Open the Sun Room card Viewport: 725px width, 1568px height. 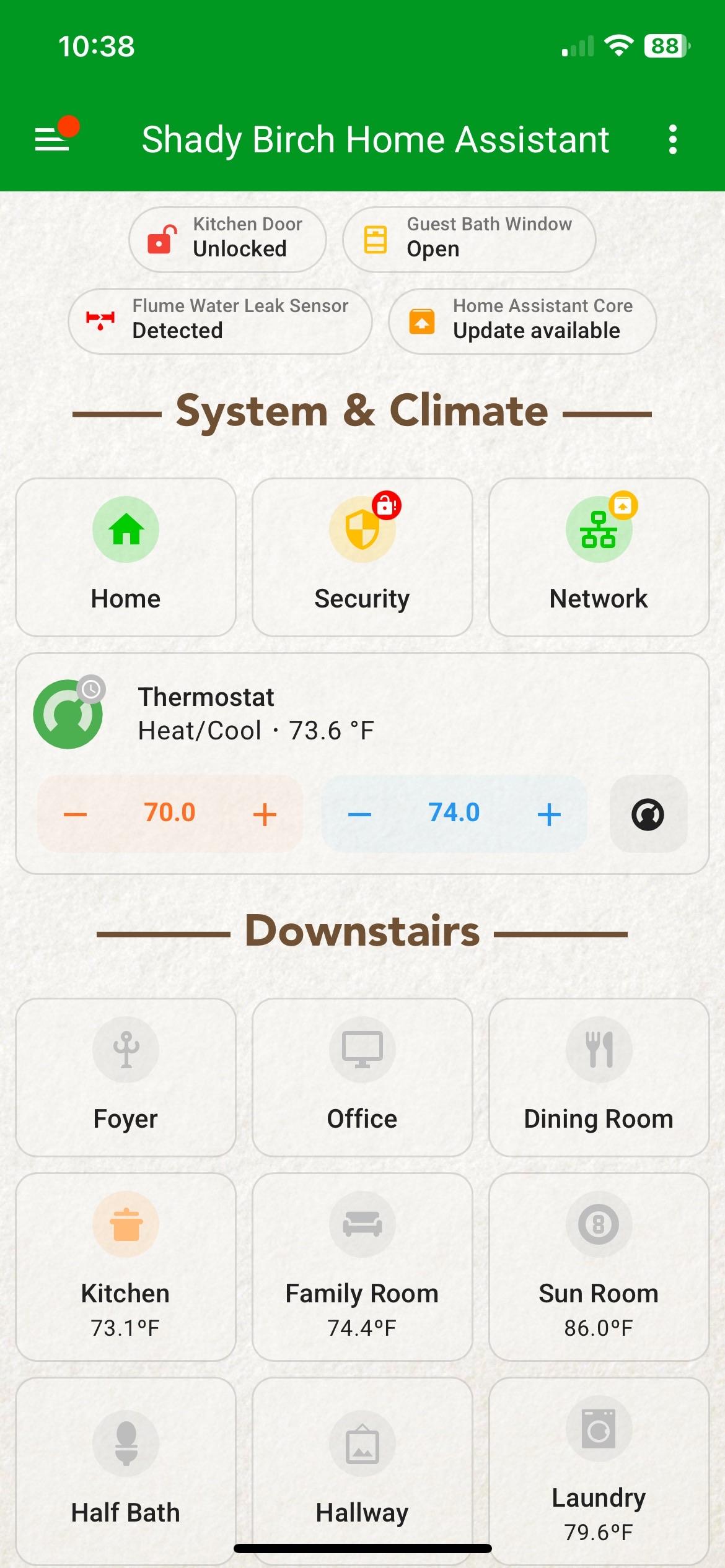tap(599, 1267)
